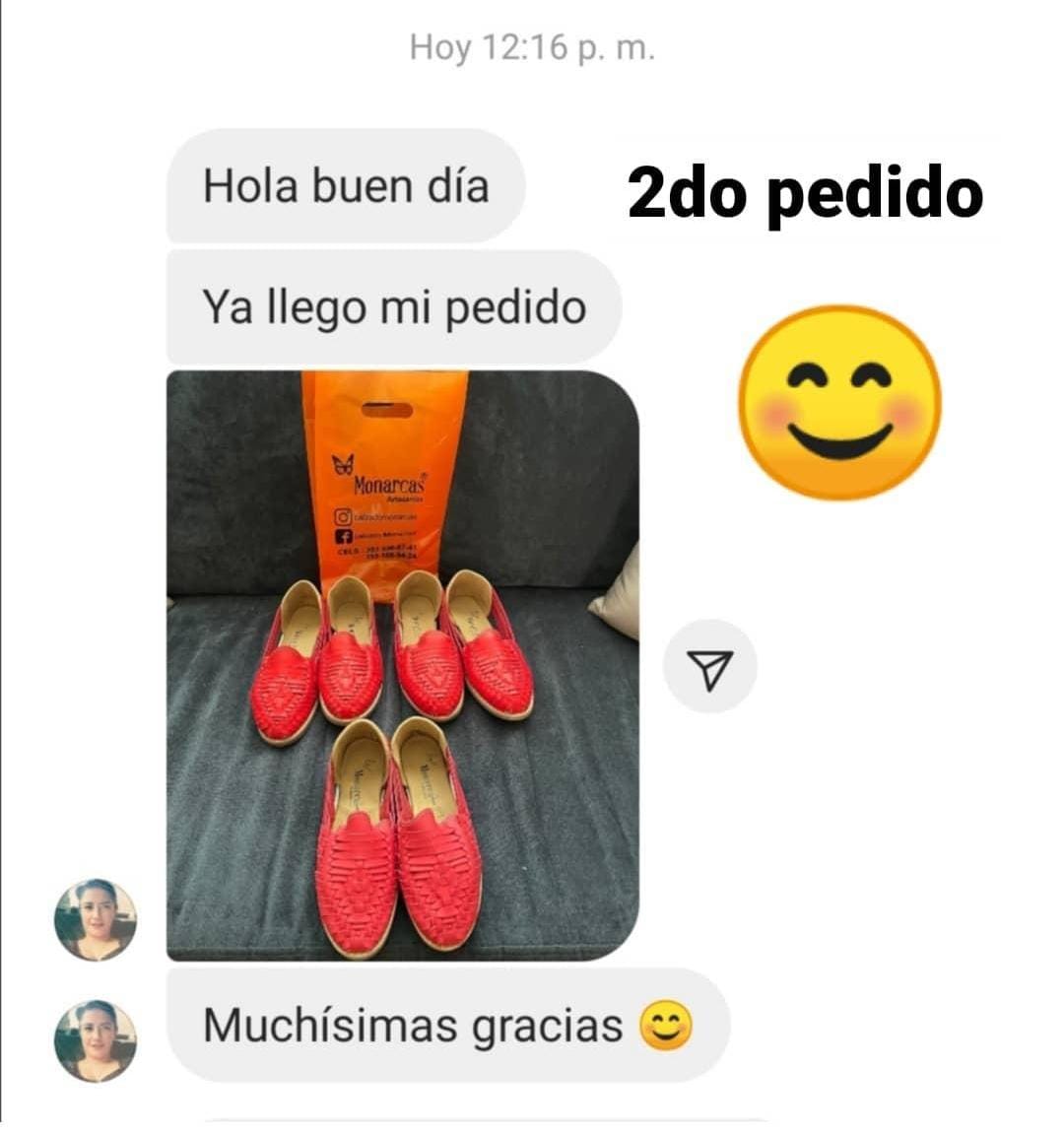Screen dimensions: 1064x1135
Task: Forward the shared shoe photo message
Action: [709, 667]
